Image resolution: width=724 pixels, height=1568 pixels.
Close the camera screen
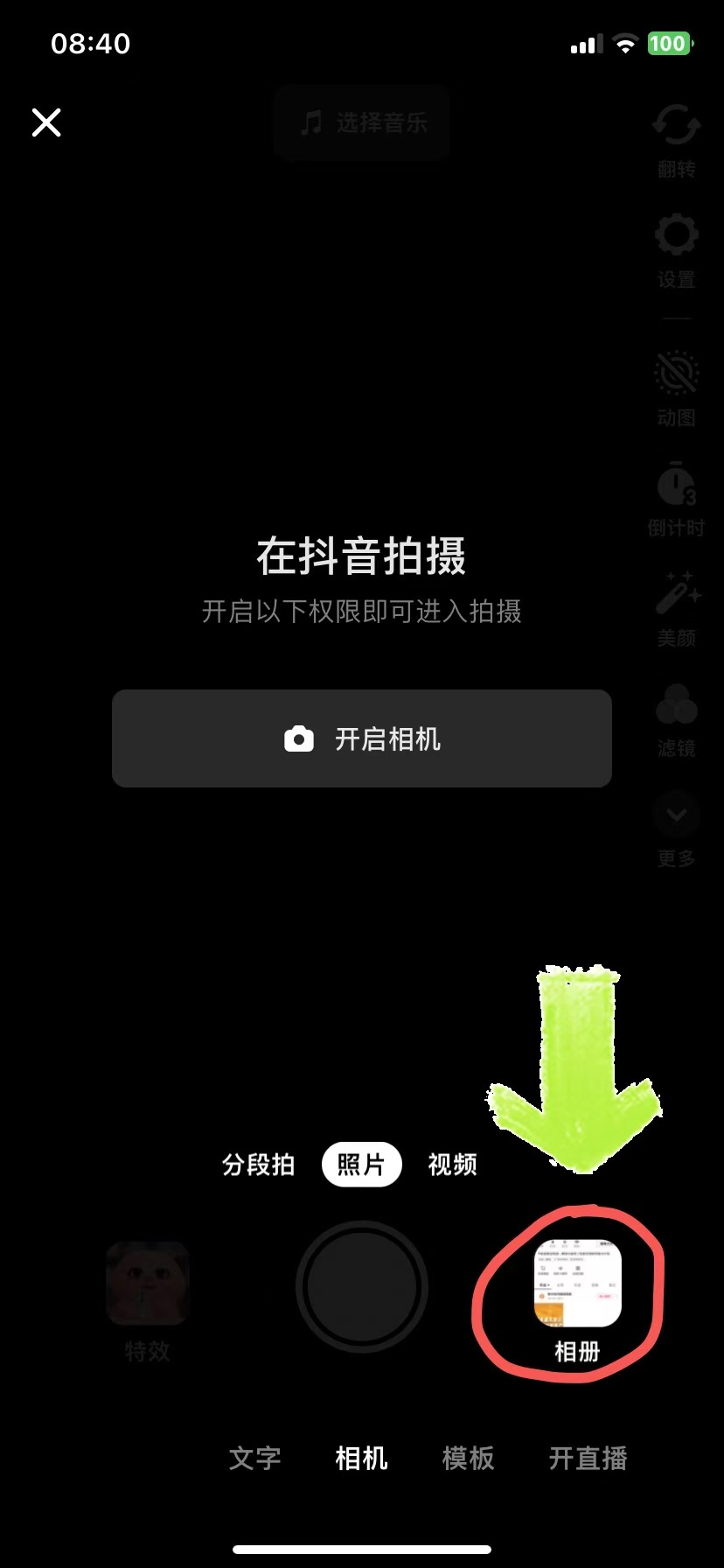[x=46, y=122]
